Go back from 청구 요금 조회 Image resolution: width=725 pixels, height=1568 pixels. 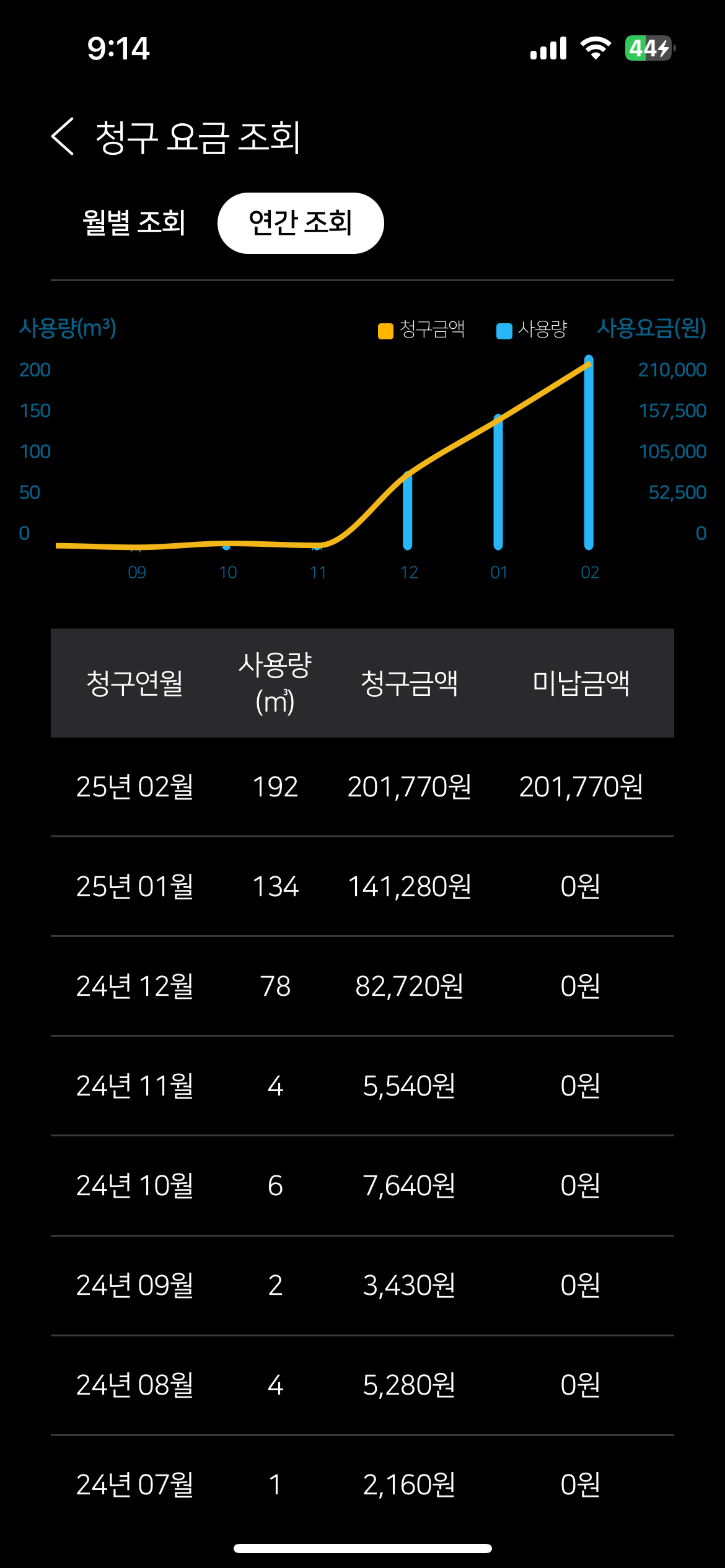(x=63, y=136)
